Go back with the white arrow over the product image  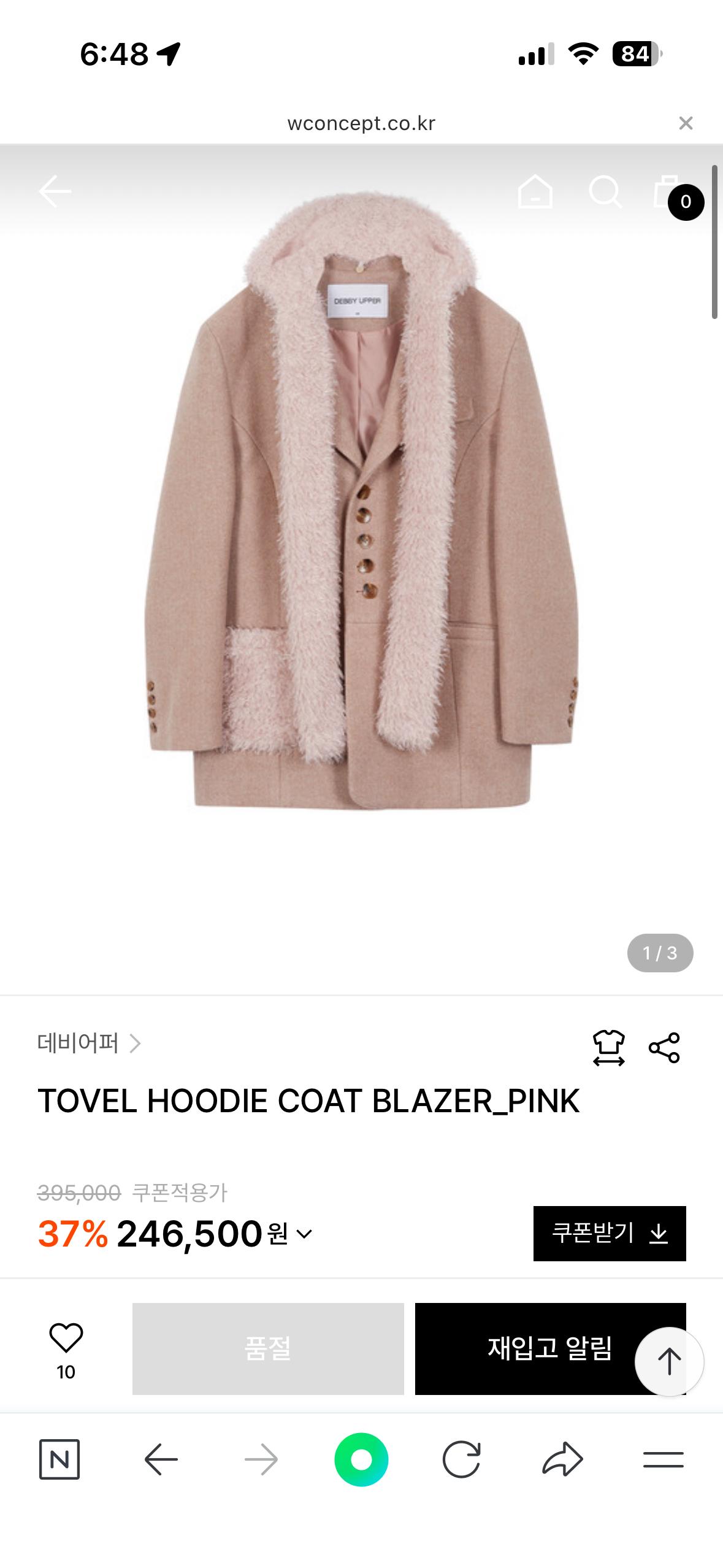[55, 191]
